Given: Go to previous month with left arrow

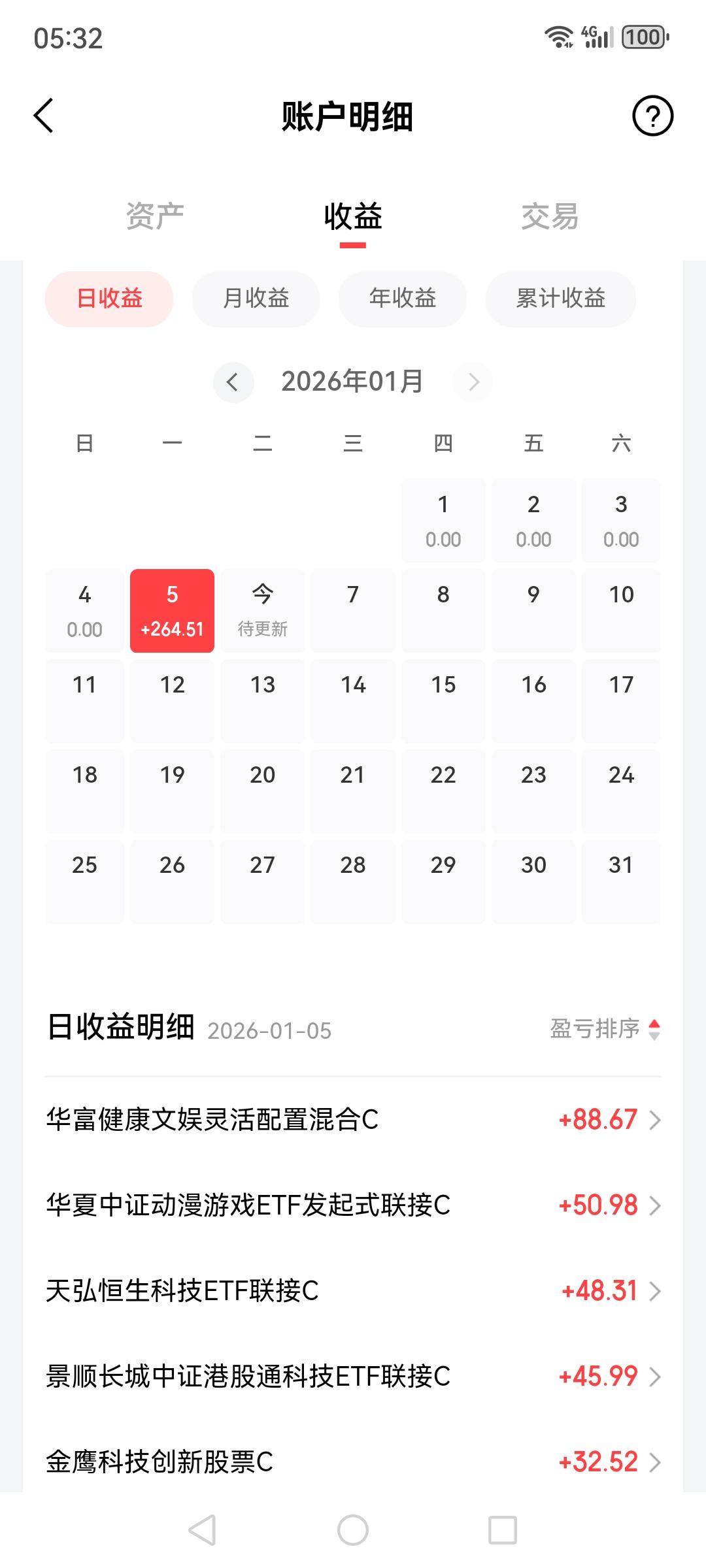Looking at the screenshot, I should pos(233,382).
